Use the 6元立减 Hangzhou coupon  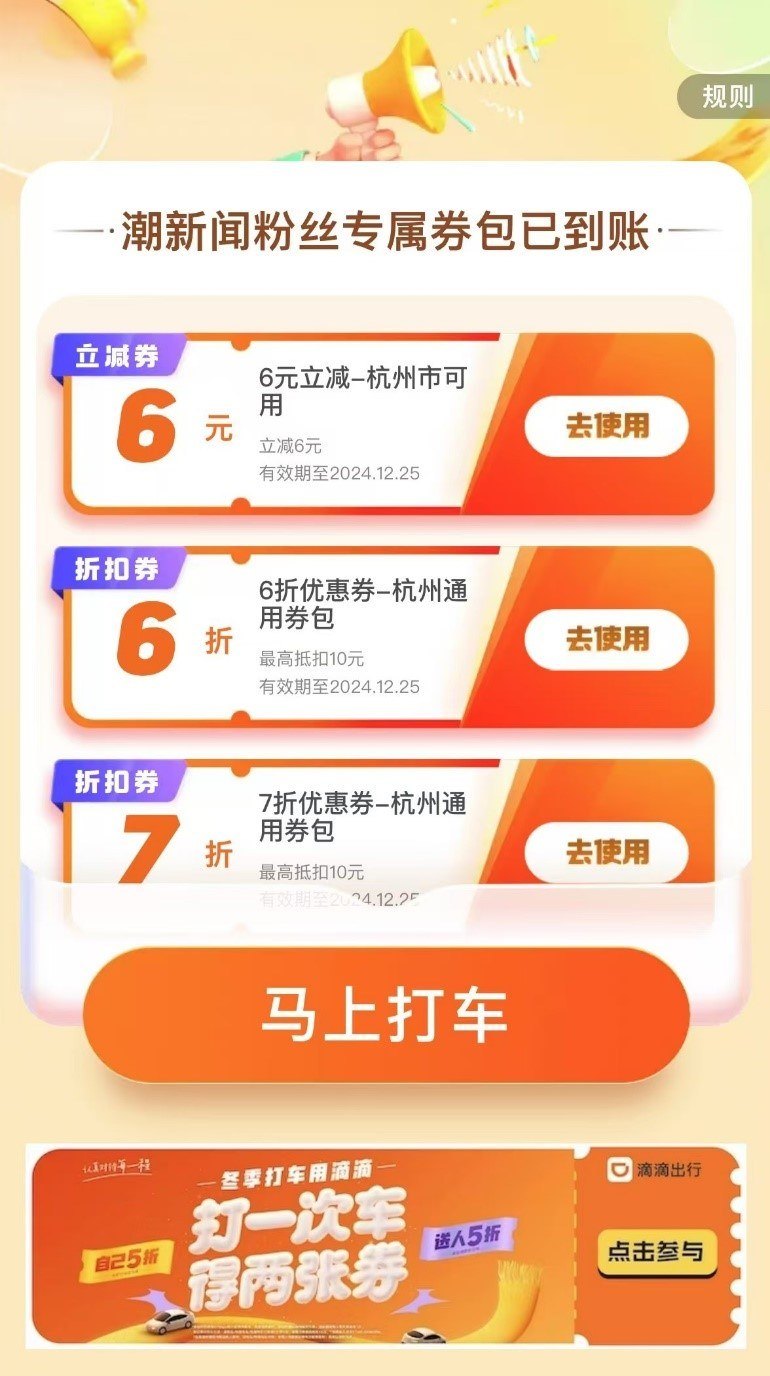[606, 426]
